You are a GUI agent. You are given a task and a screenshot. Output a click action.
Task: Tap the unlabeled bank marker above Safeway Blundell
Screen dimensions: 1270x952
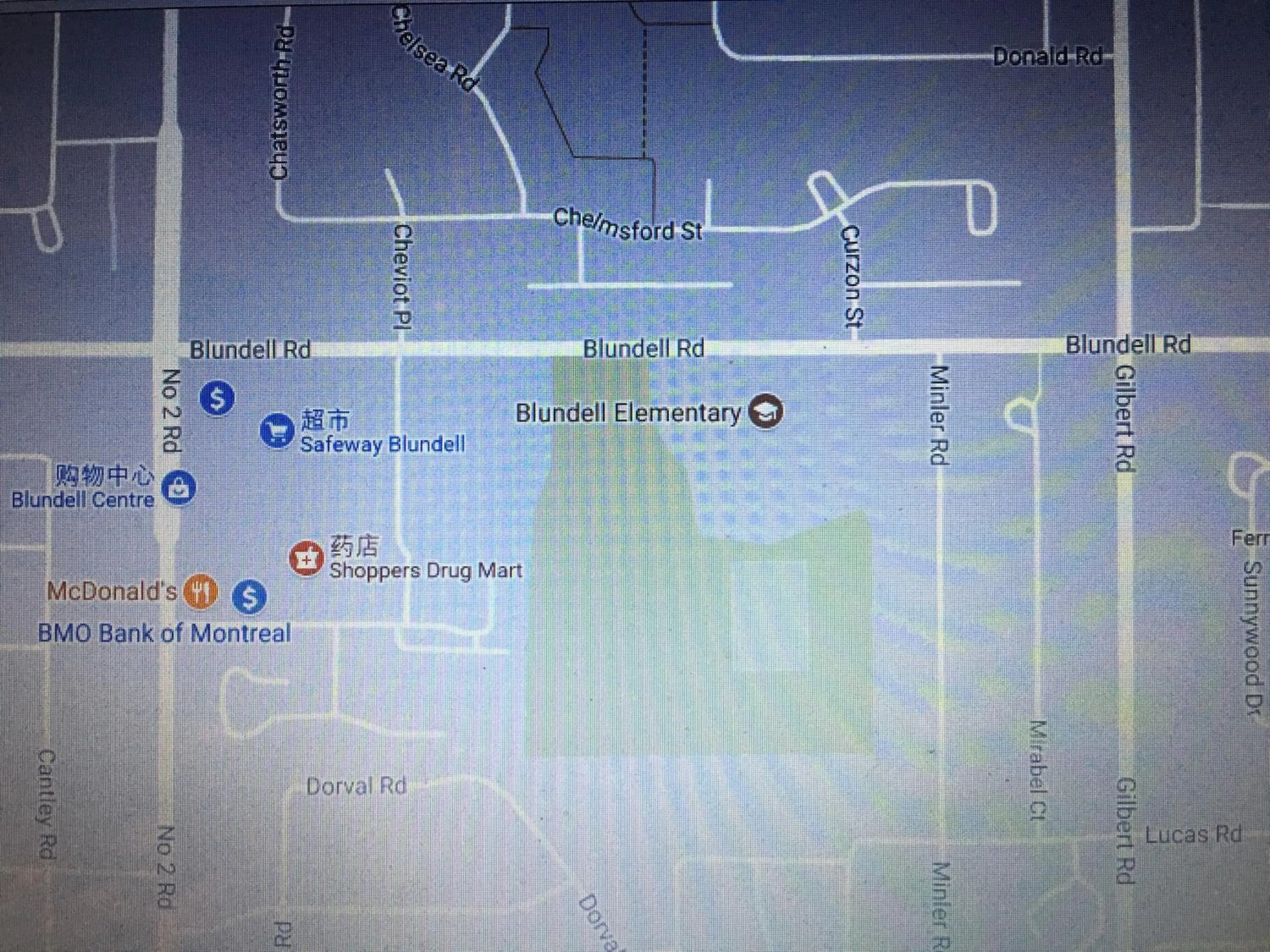(217, 397)
